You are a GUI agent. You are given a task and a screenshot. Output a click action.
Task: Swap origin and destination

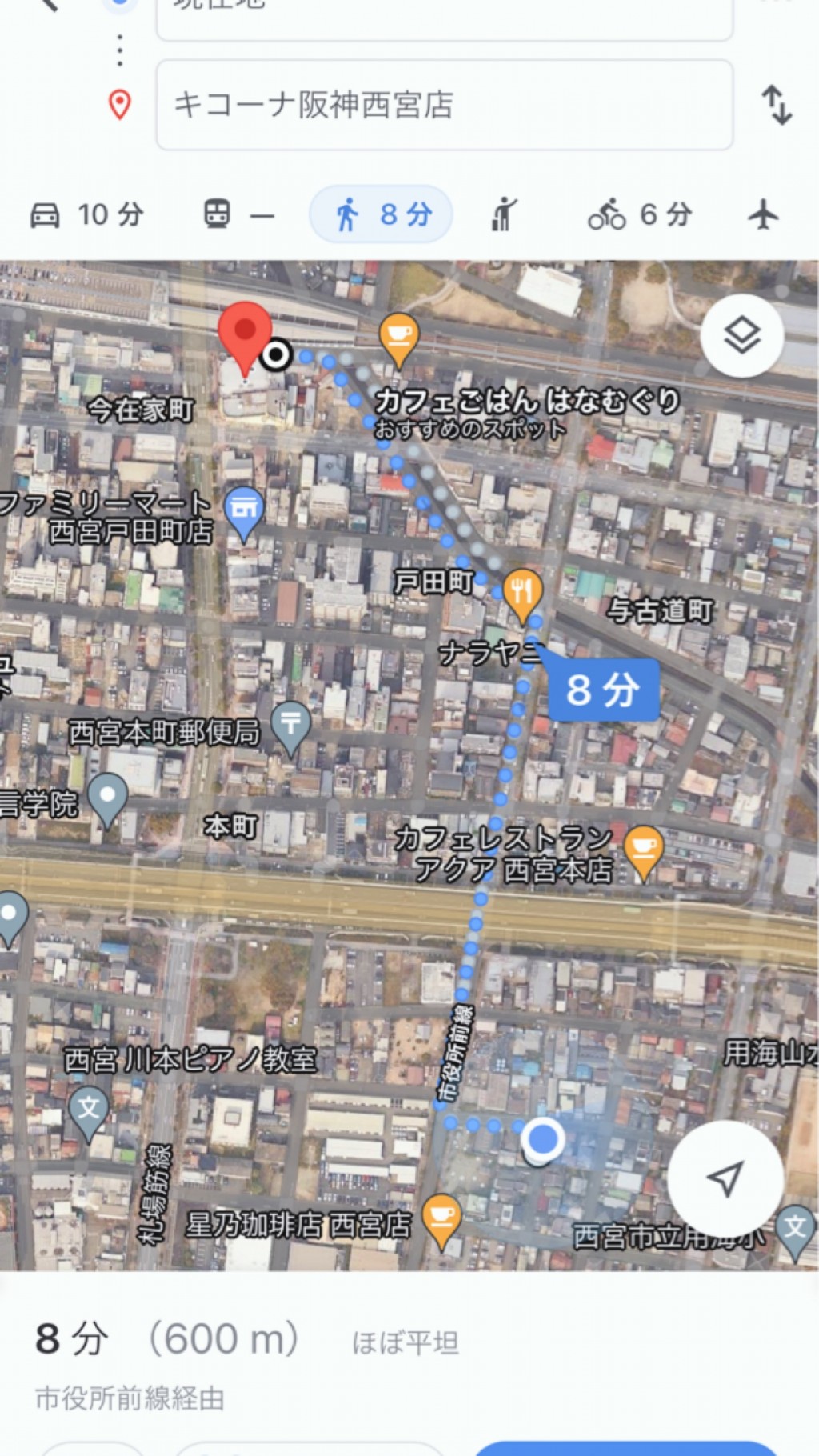[777, 105]
